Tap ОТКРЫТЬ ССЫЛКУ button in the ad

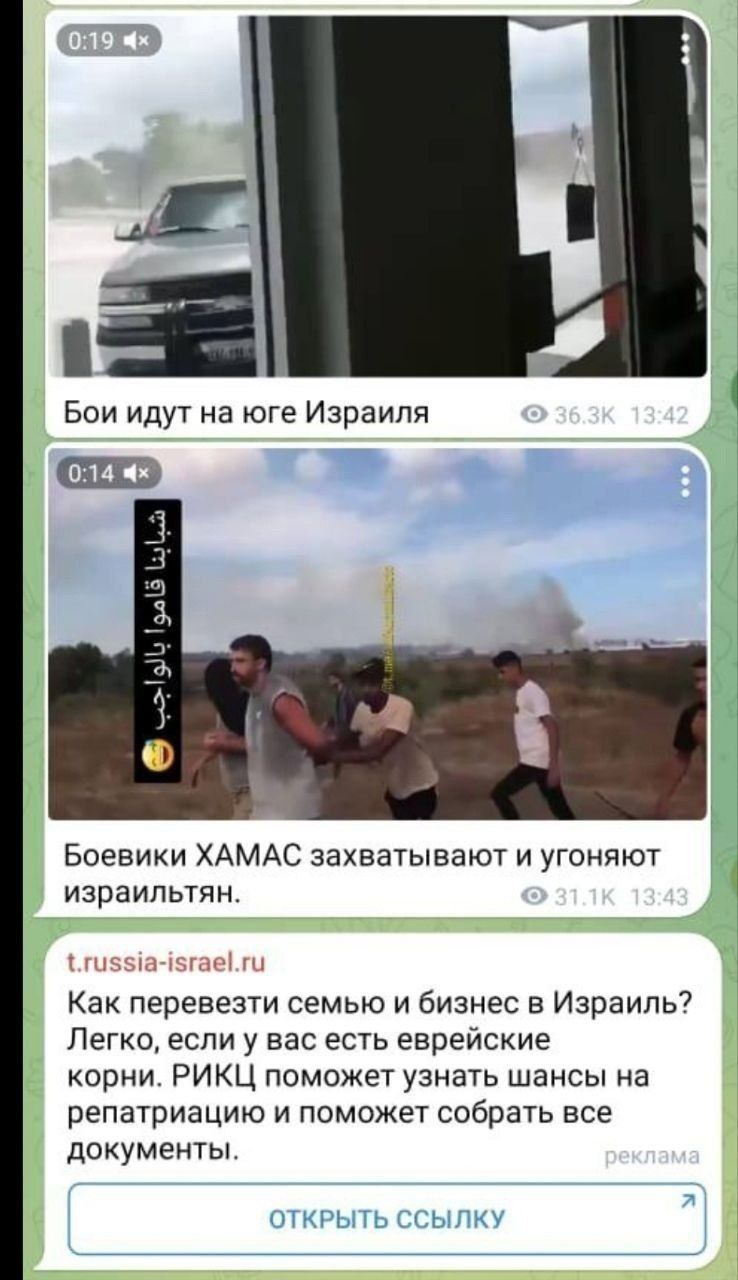pos(387,1219)
